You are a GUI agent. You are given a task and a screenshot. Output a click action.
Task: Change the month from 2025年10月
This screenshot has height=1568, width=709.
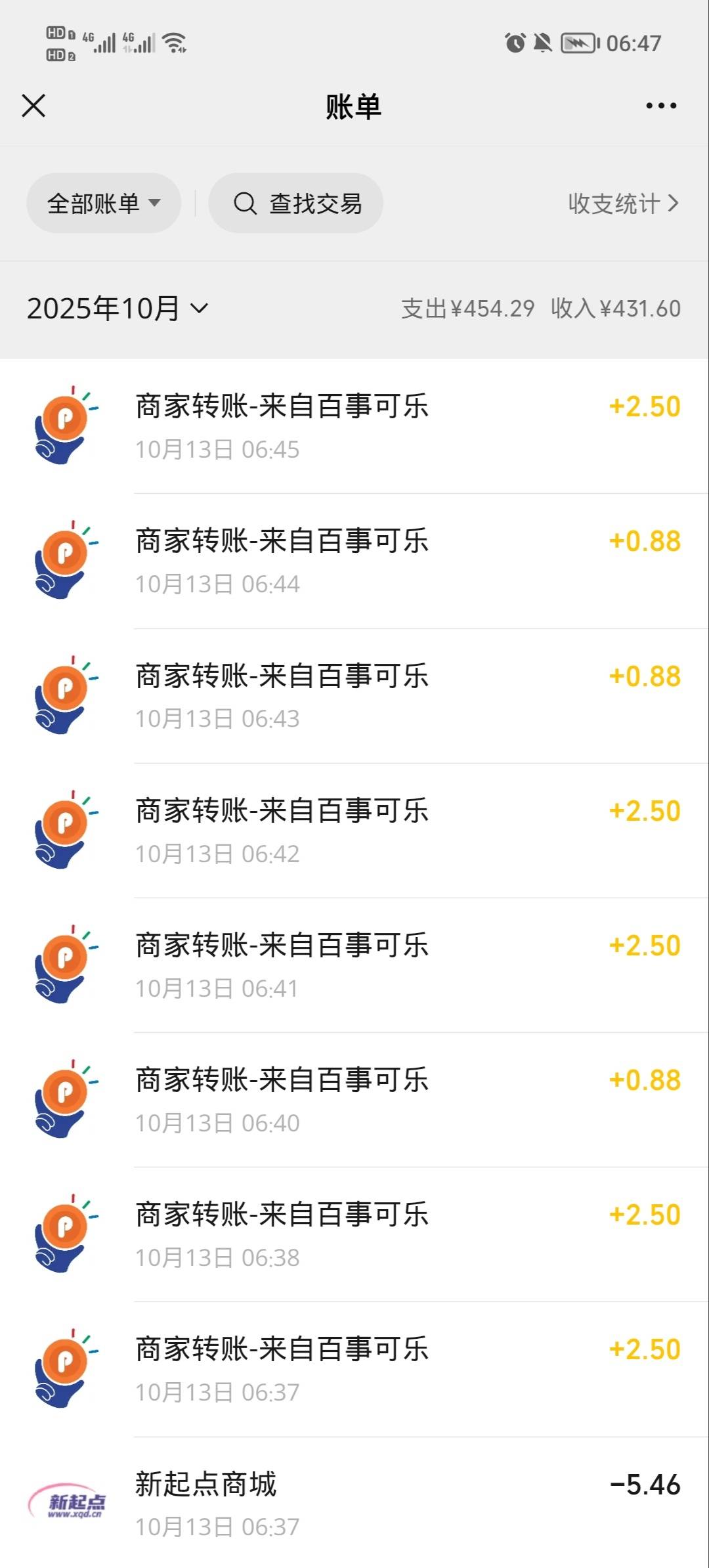[x=118, y=308]
